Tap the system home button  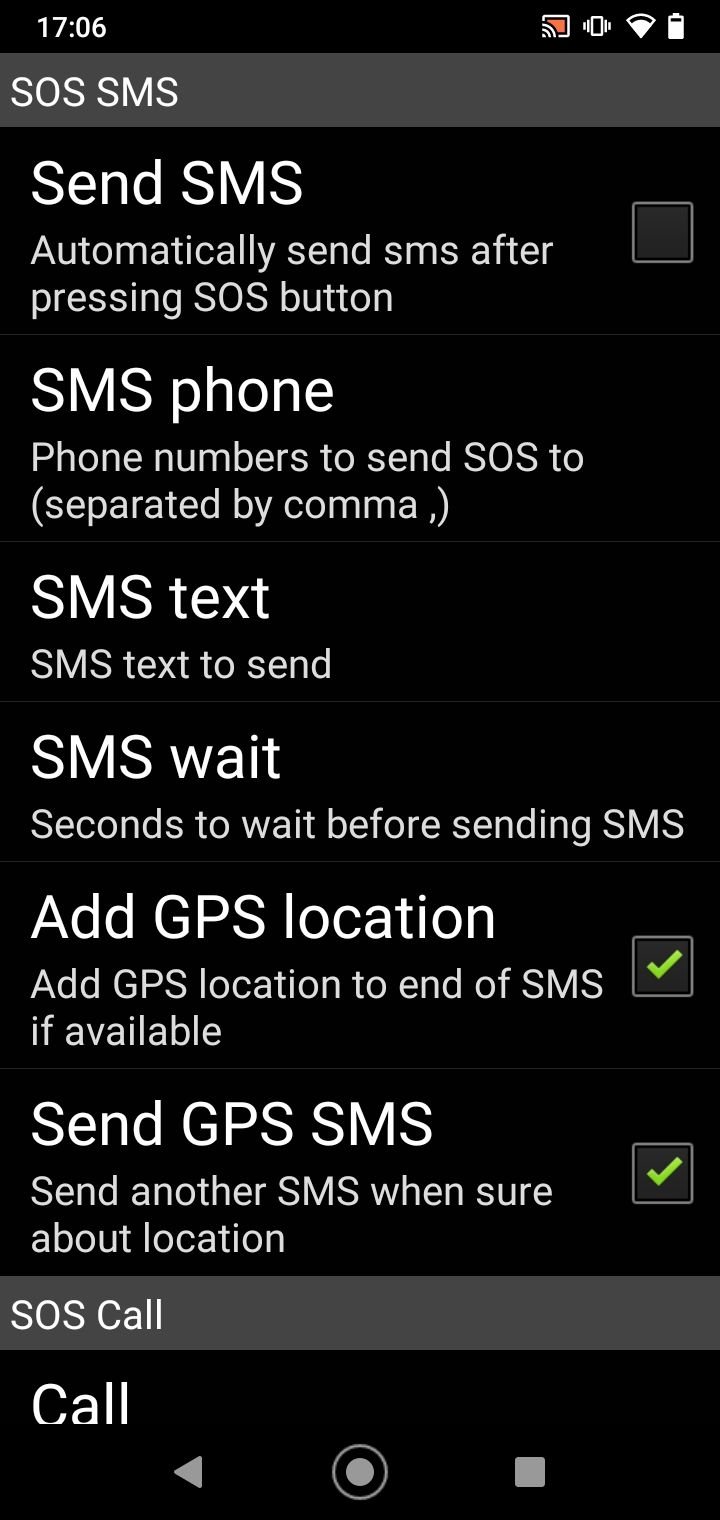click(x=360, y=1472)
